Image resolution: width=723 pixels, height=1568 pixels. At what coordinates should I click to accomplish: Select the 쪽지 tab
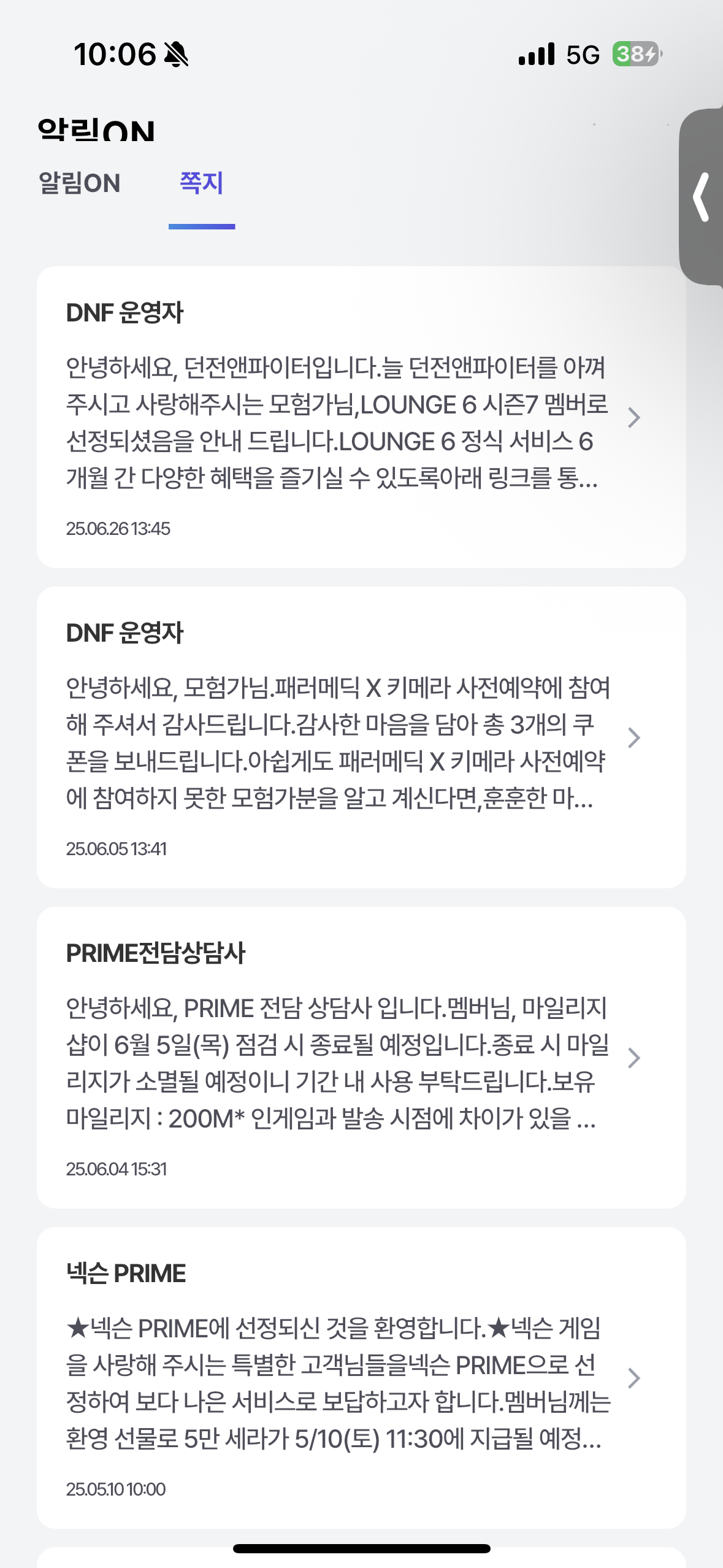[201, 183]
